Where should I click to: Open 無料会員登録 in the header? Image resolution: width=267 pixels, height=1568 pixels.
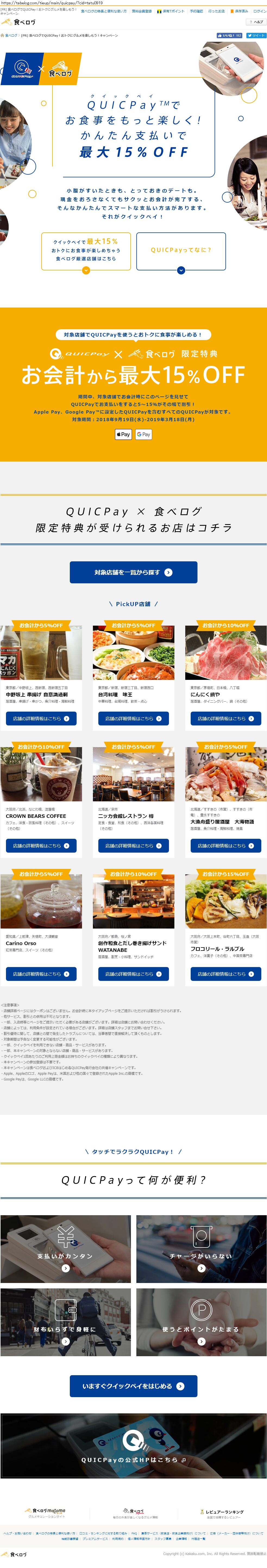click(x=142, y=11)
